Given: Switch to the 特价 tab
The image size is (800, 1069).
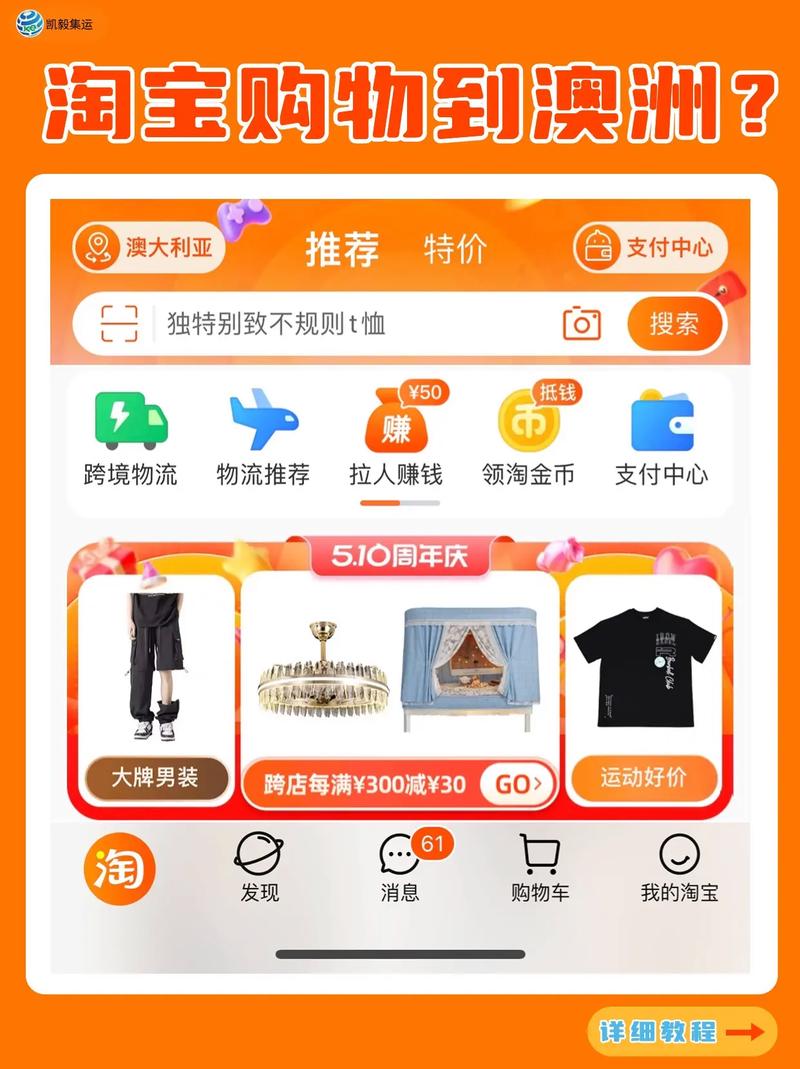Looking at the screenshot, I should pyautogui.click(x=455, y=251).
